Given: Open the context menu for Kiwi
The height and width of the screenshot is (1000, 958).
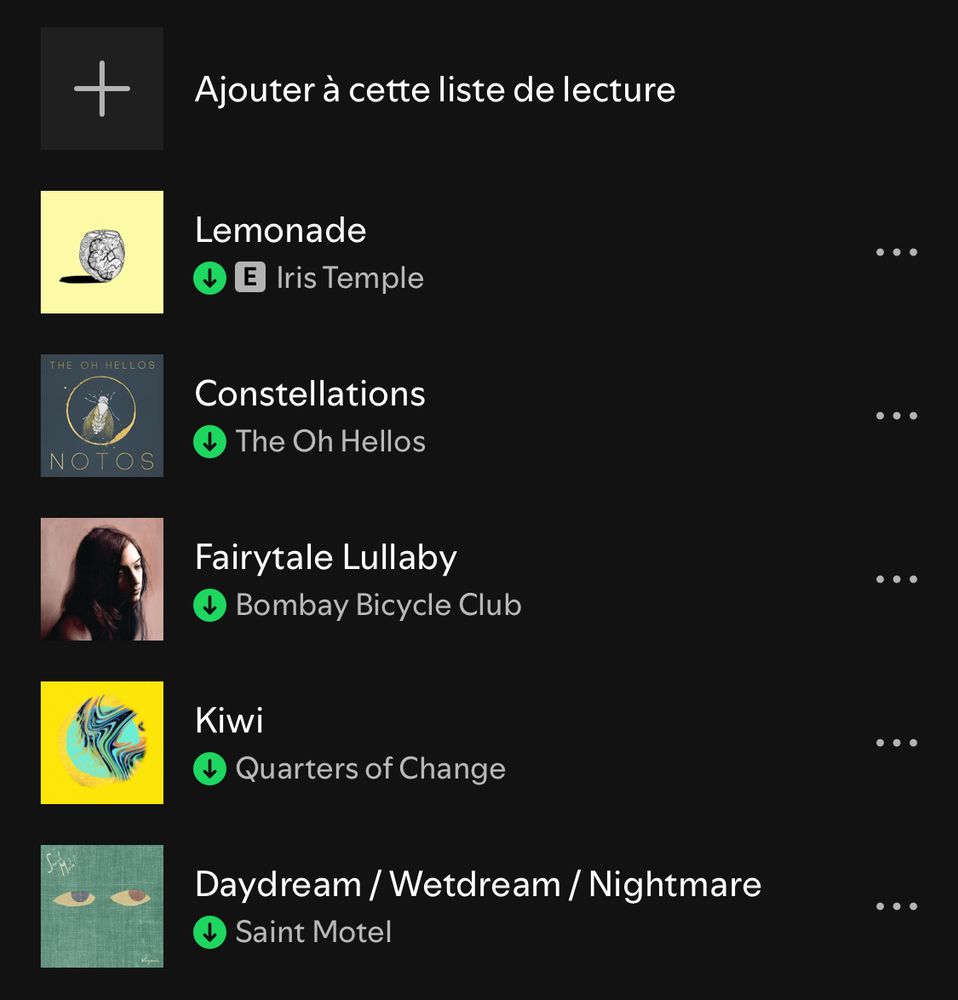Looking at the screenshot, I should pyautogui.click(x=896, y=742).
